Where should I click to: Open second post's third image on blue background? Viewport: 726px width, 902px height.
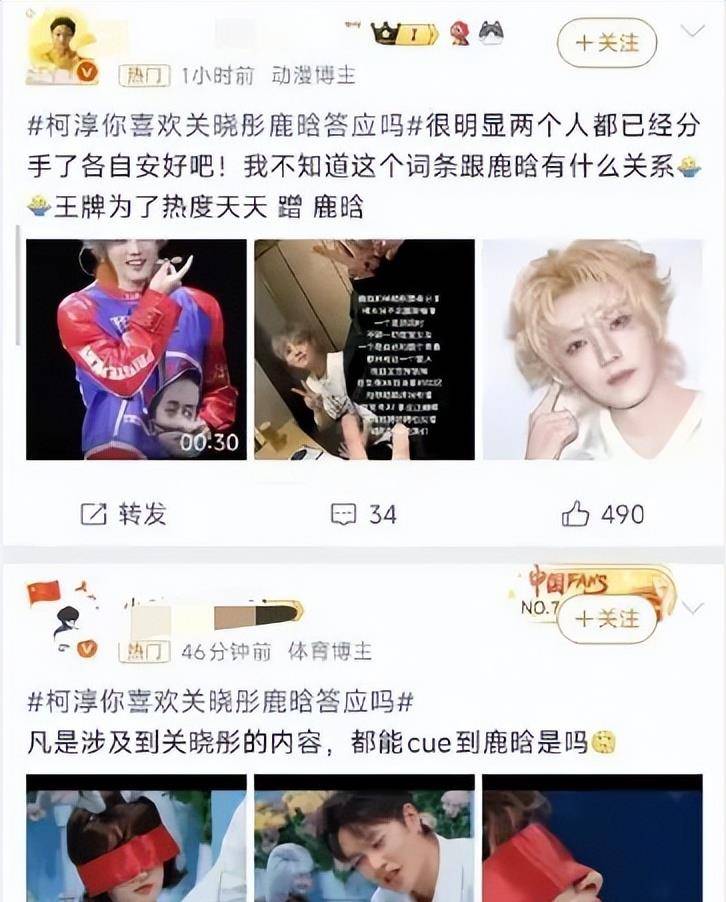pyautogui.click(x=592, y=838)
